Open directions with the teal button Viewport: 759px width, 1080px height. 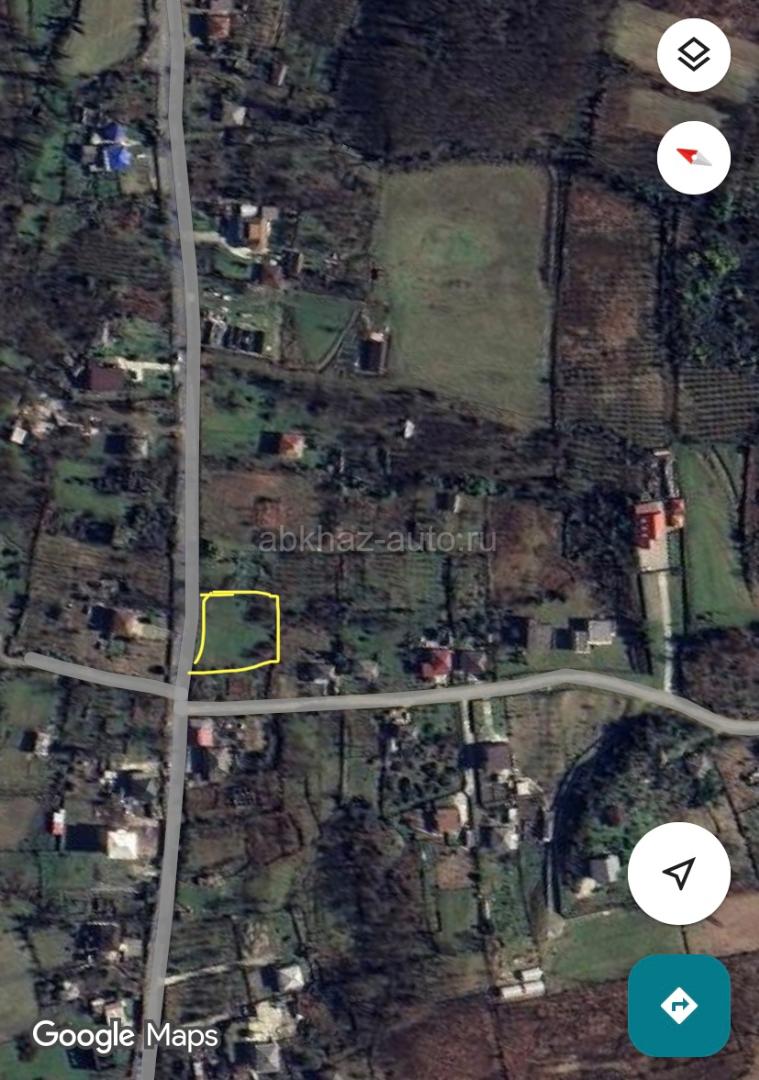(x=679, y=1005)
